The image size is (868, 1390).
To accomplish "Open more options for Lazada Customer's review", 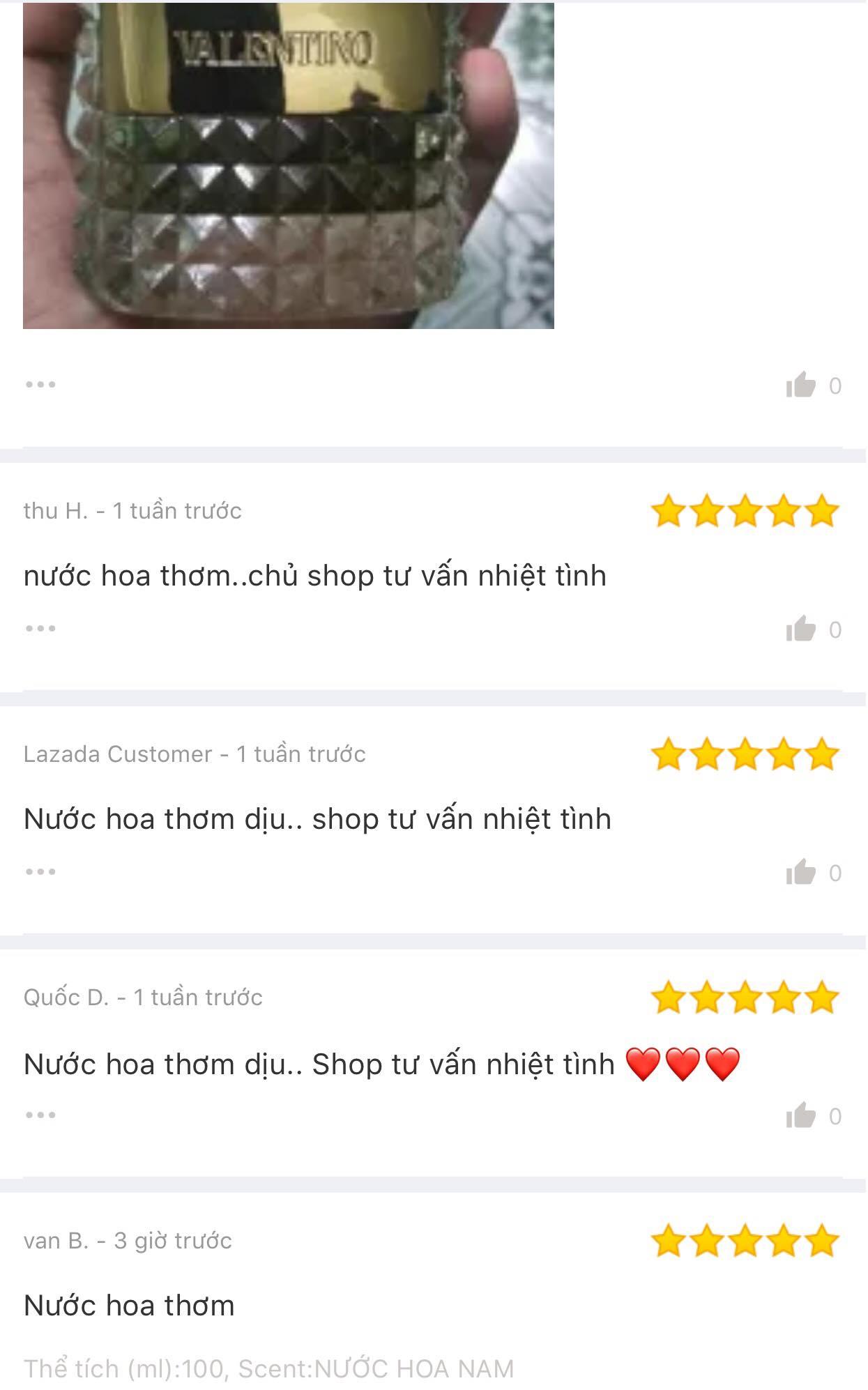I will [x=40, y=872].
